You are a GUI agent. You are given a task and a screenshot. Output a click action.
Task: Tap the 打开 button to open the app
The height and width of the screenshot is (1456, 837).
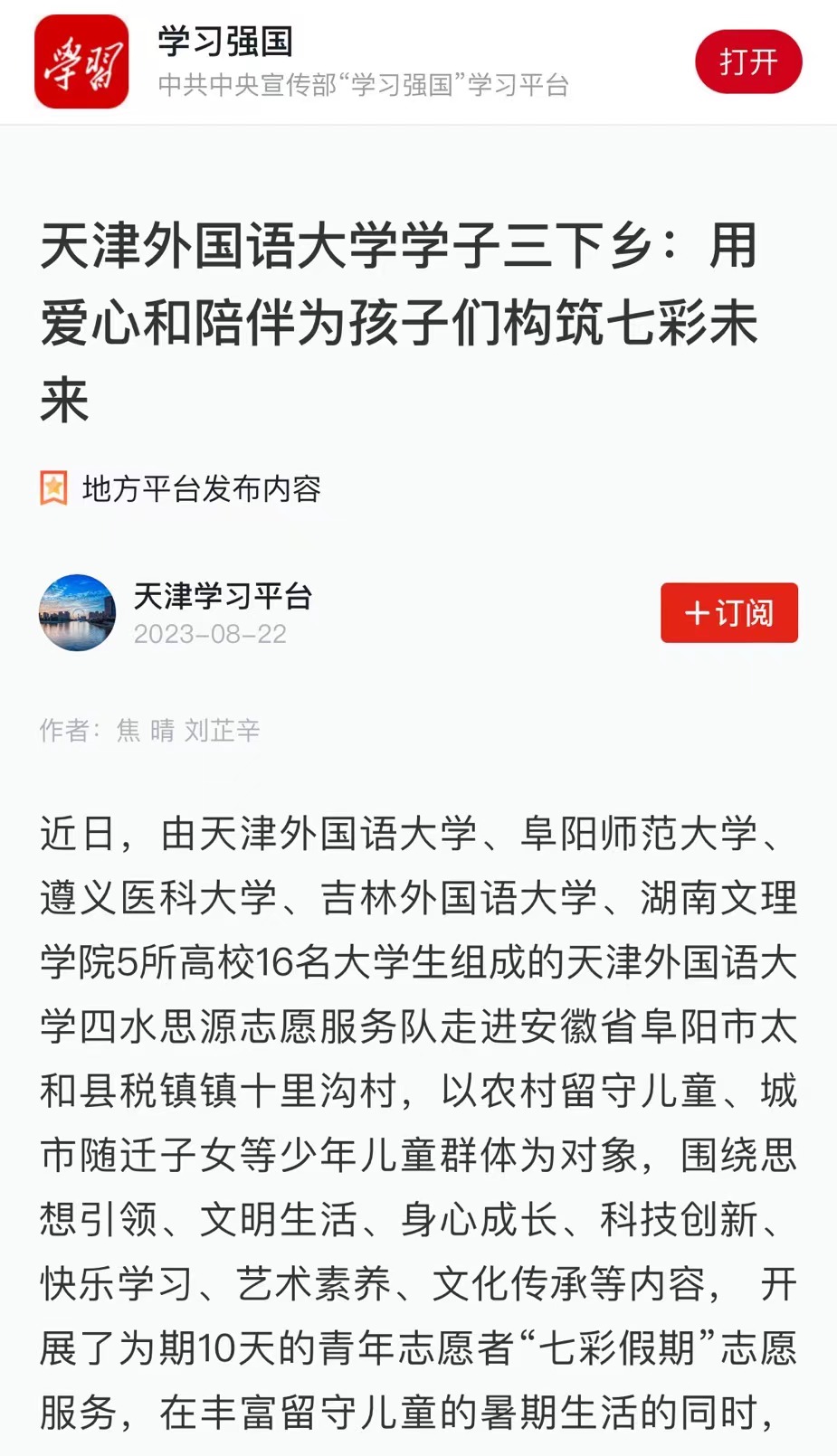click(x=747, y=61)
